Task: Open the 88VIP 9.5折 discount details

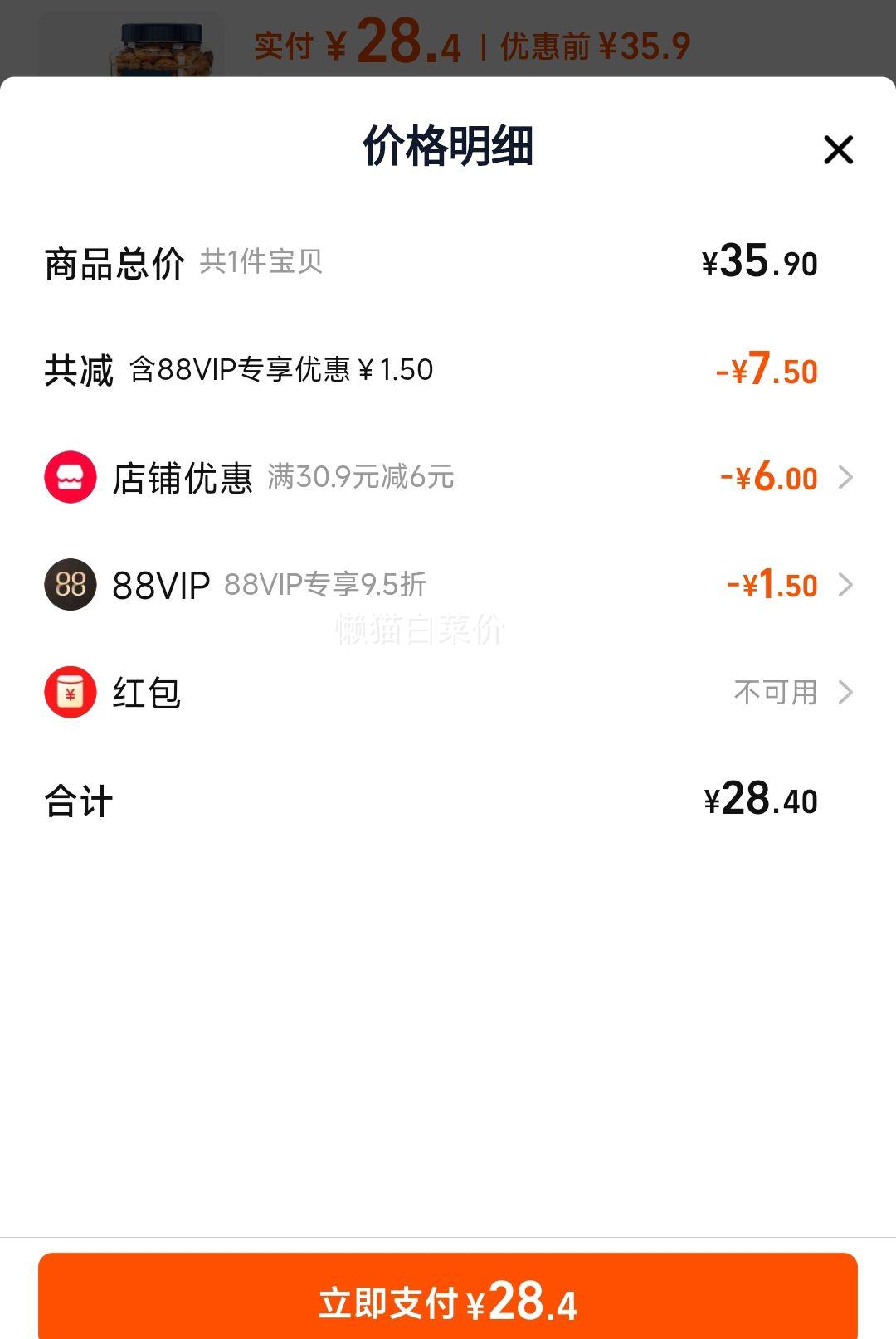Action: click(x=448, y=585)
